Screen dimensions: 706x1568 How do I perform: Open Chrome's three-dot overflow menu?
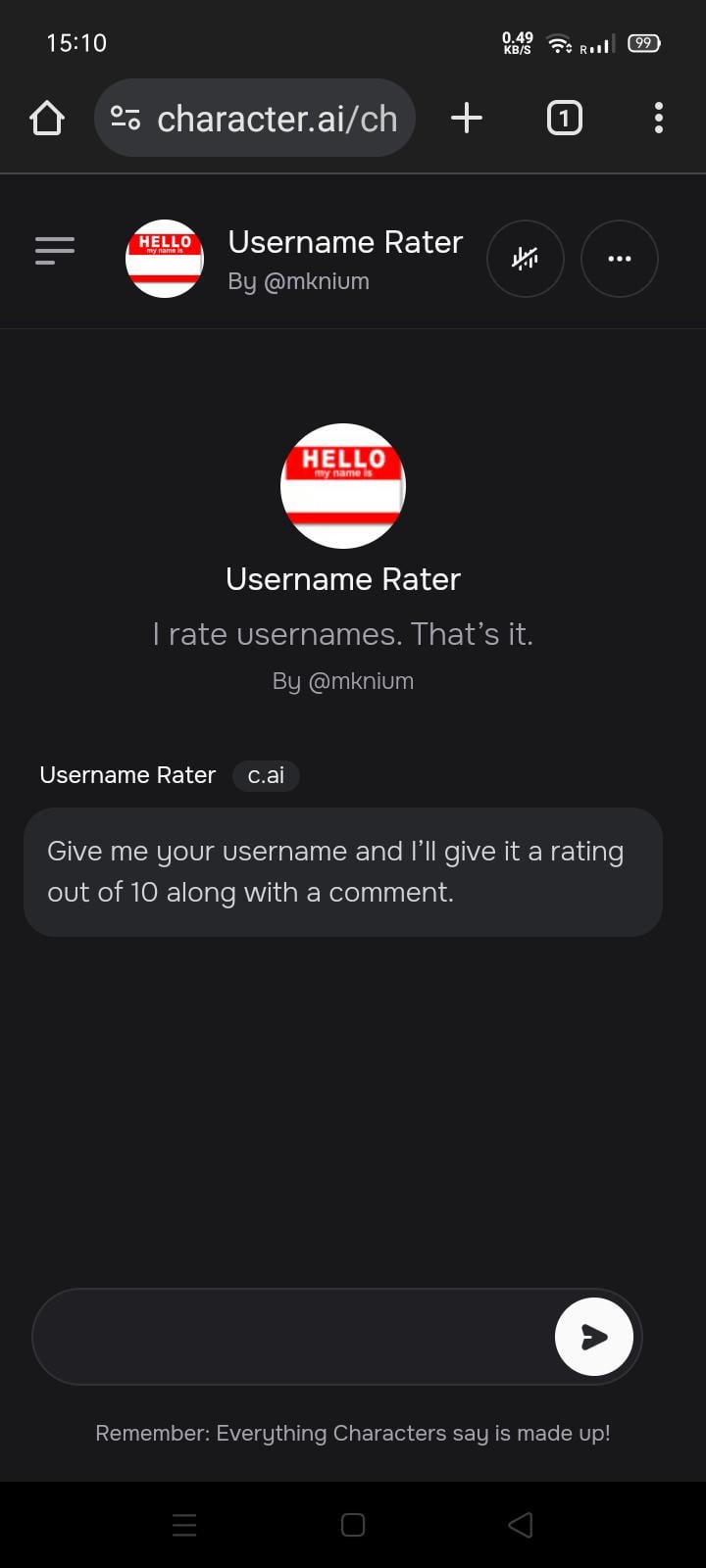click(x=658, y=118)
